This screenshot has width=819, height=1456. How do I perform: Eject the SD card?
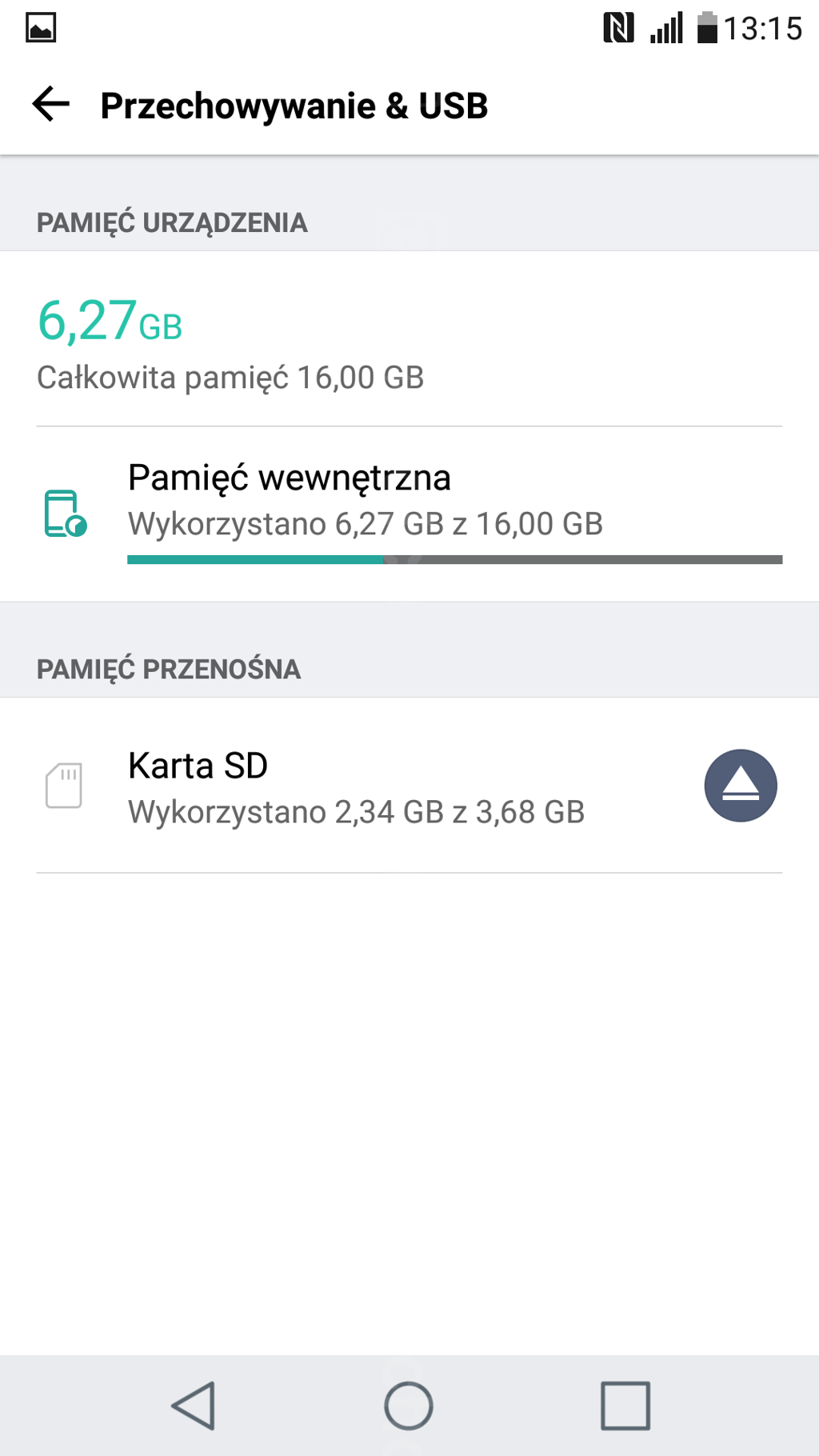pyautogui.click(x=741, y=786)
